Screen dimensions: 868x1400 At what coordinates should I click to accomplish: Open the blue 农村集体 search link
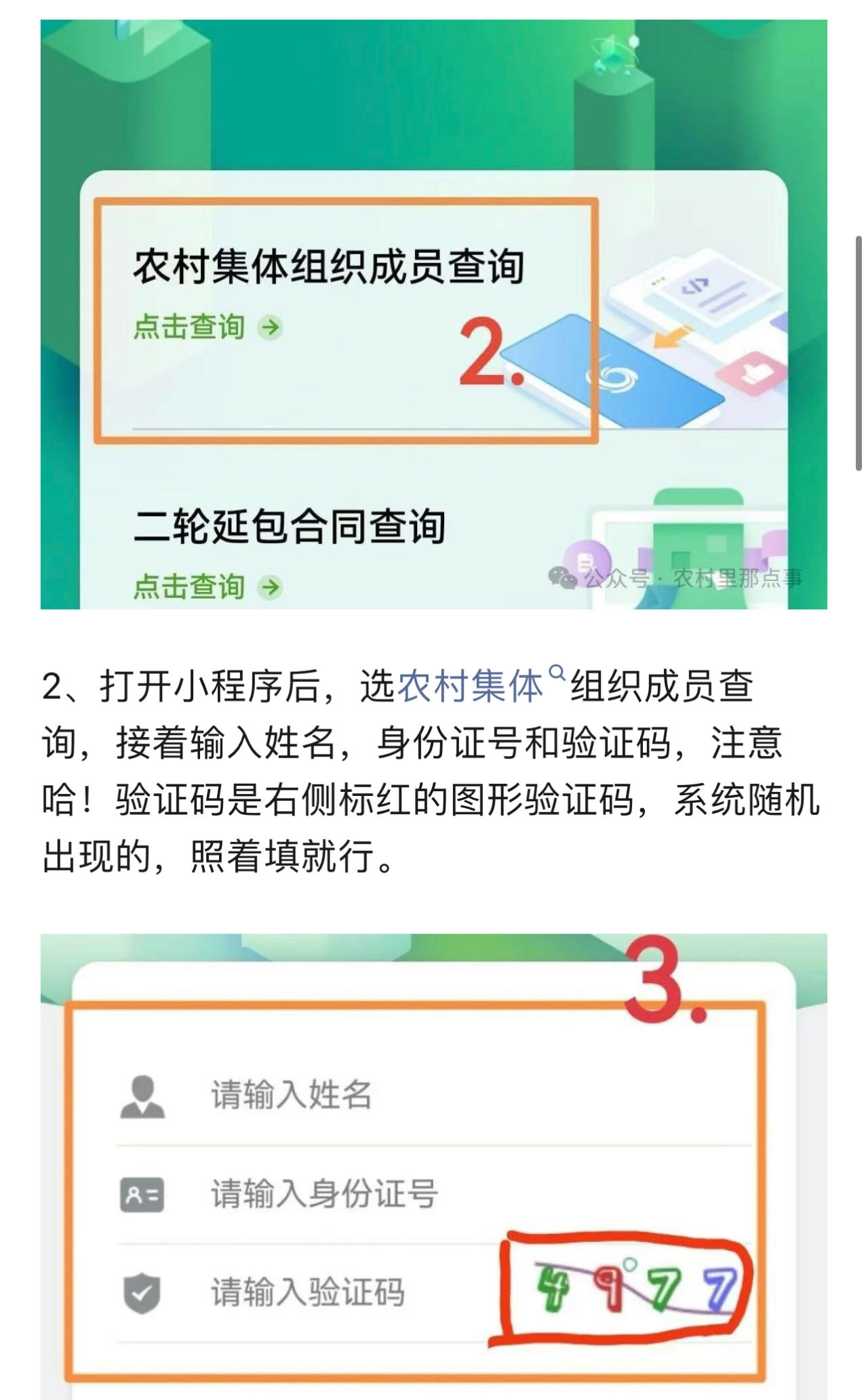tap(471, 686)
